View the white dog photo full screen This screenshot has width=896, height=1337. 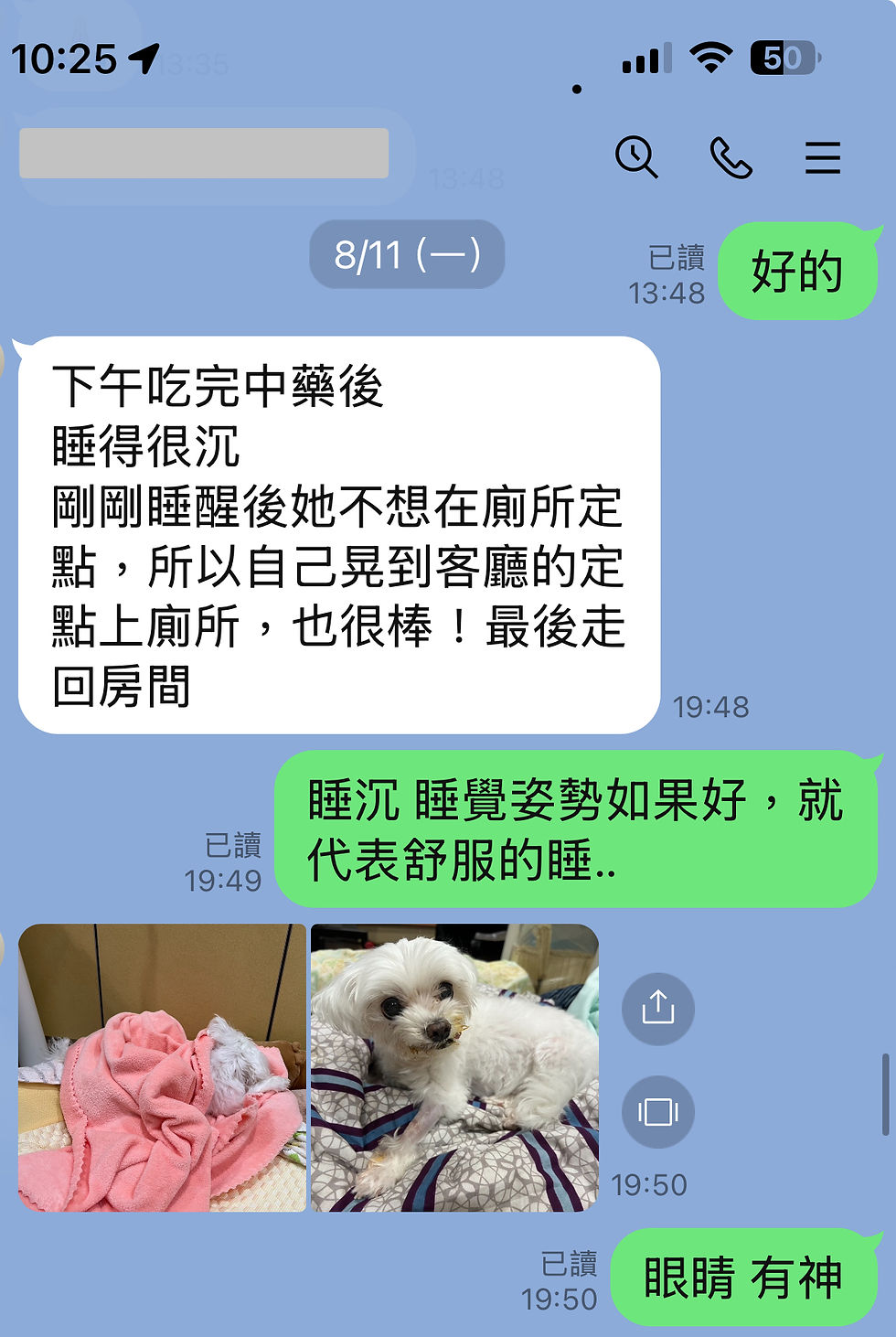(x=454, y=1067)
